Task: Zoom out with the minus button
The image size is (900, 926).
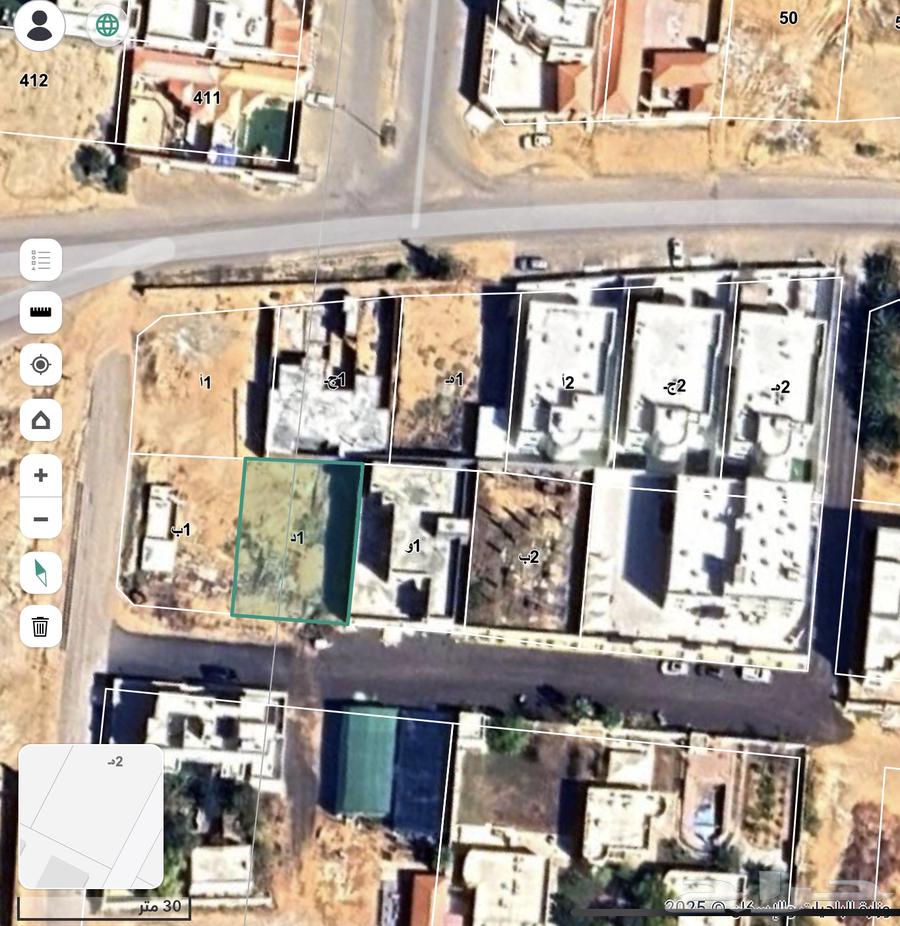Action: pyautogui.click(x=41, y=519)
